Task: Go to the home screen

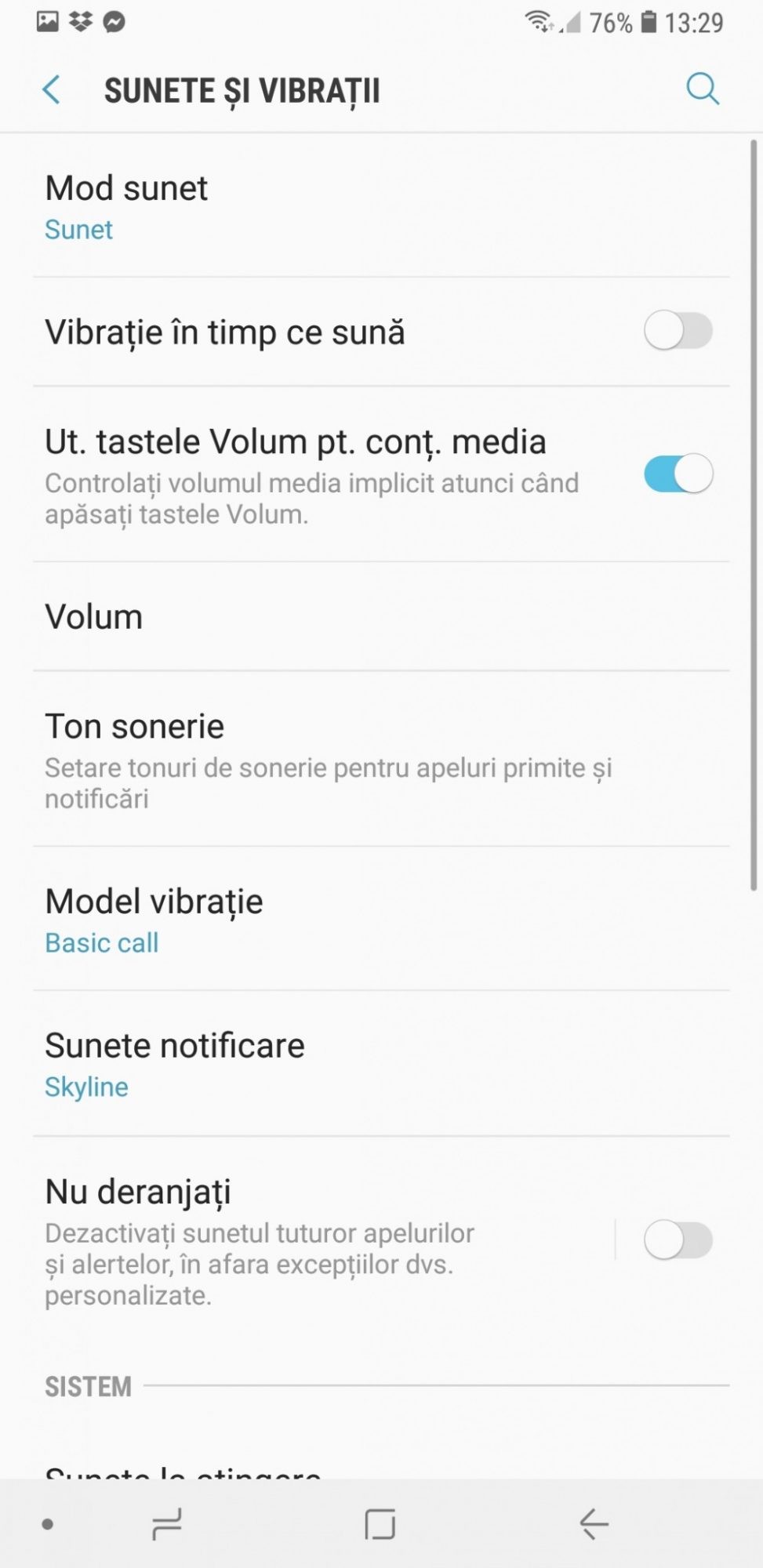Action: coord(380,1524)
